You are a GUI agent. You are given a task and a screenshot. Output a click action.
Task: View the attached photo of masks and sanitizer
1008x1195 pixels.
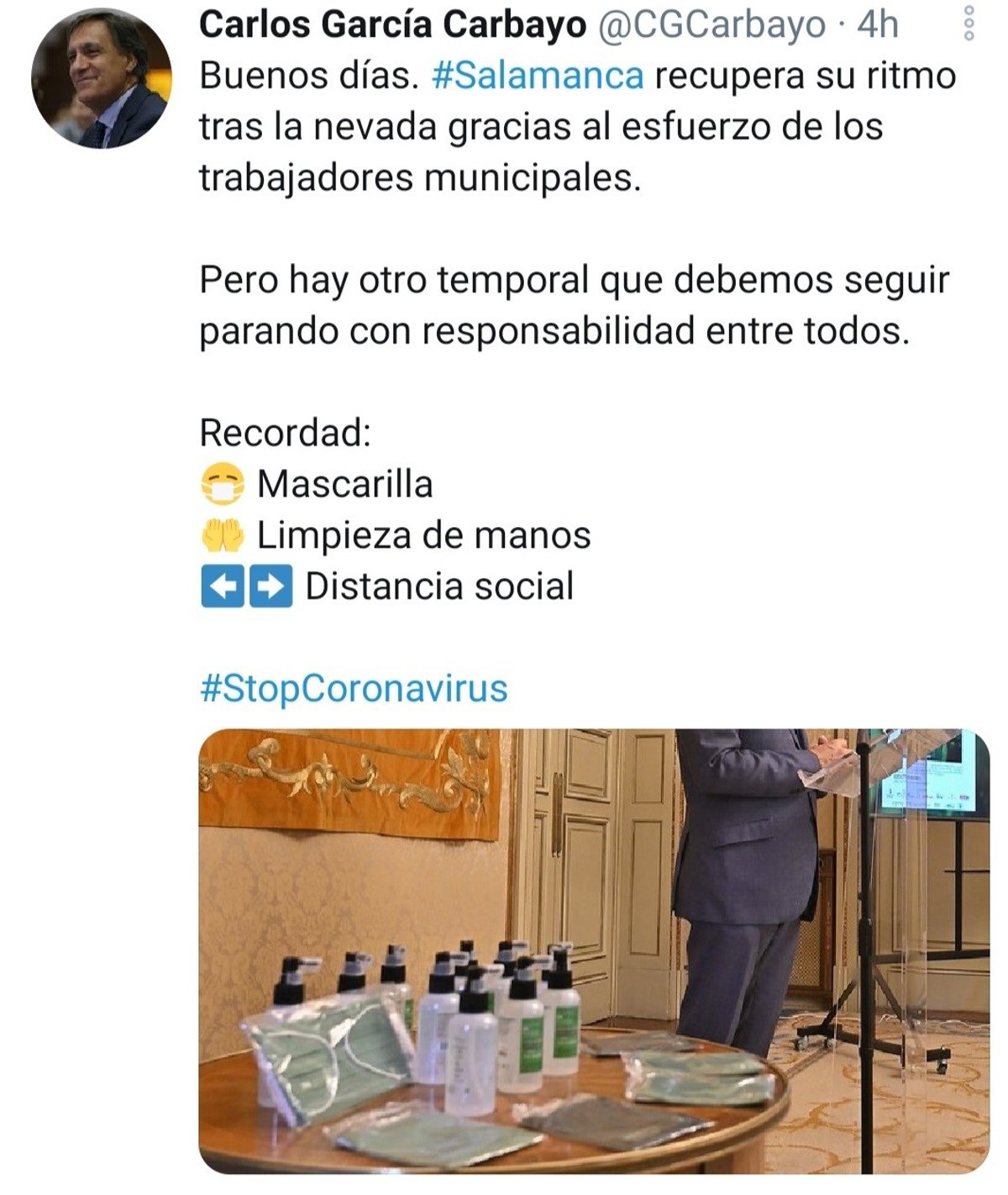point(594,950)
